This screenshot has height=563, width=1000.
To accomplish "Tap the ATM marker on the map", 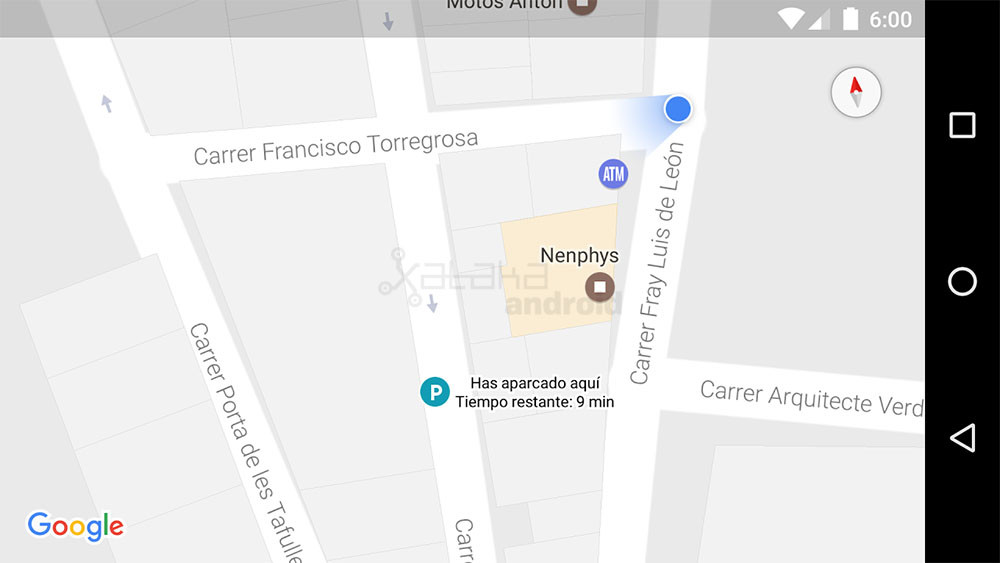I will pyautogui.click(x=613, y=174).
